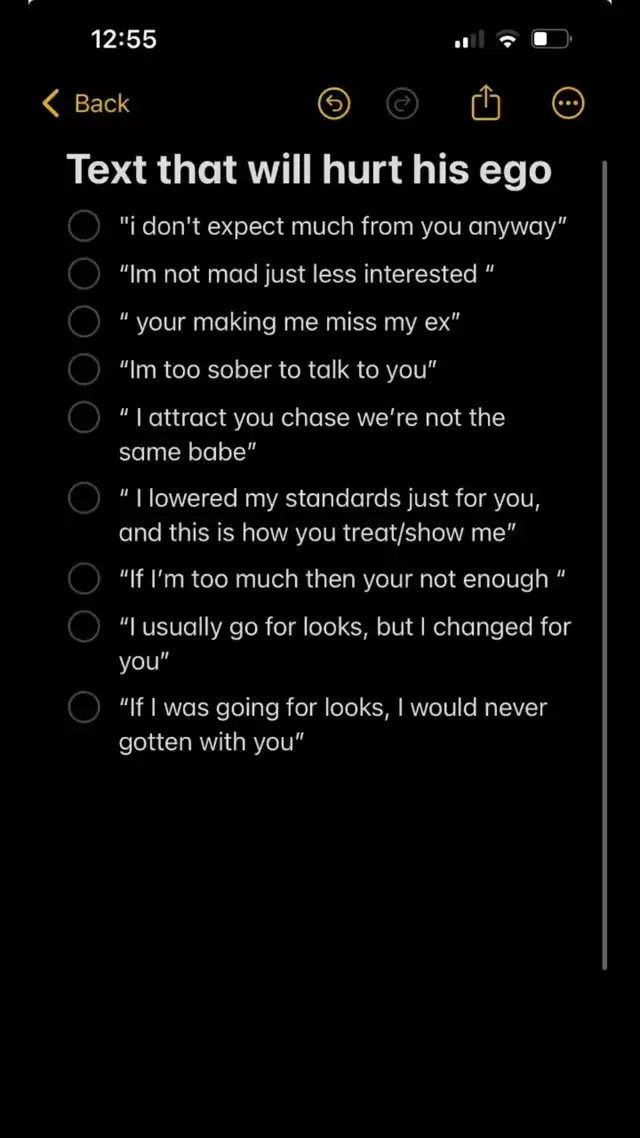This screenshot has height=1138, width=640.
Task: Open the more options menu
Action: coord(568,103)
